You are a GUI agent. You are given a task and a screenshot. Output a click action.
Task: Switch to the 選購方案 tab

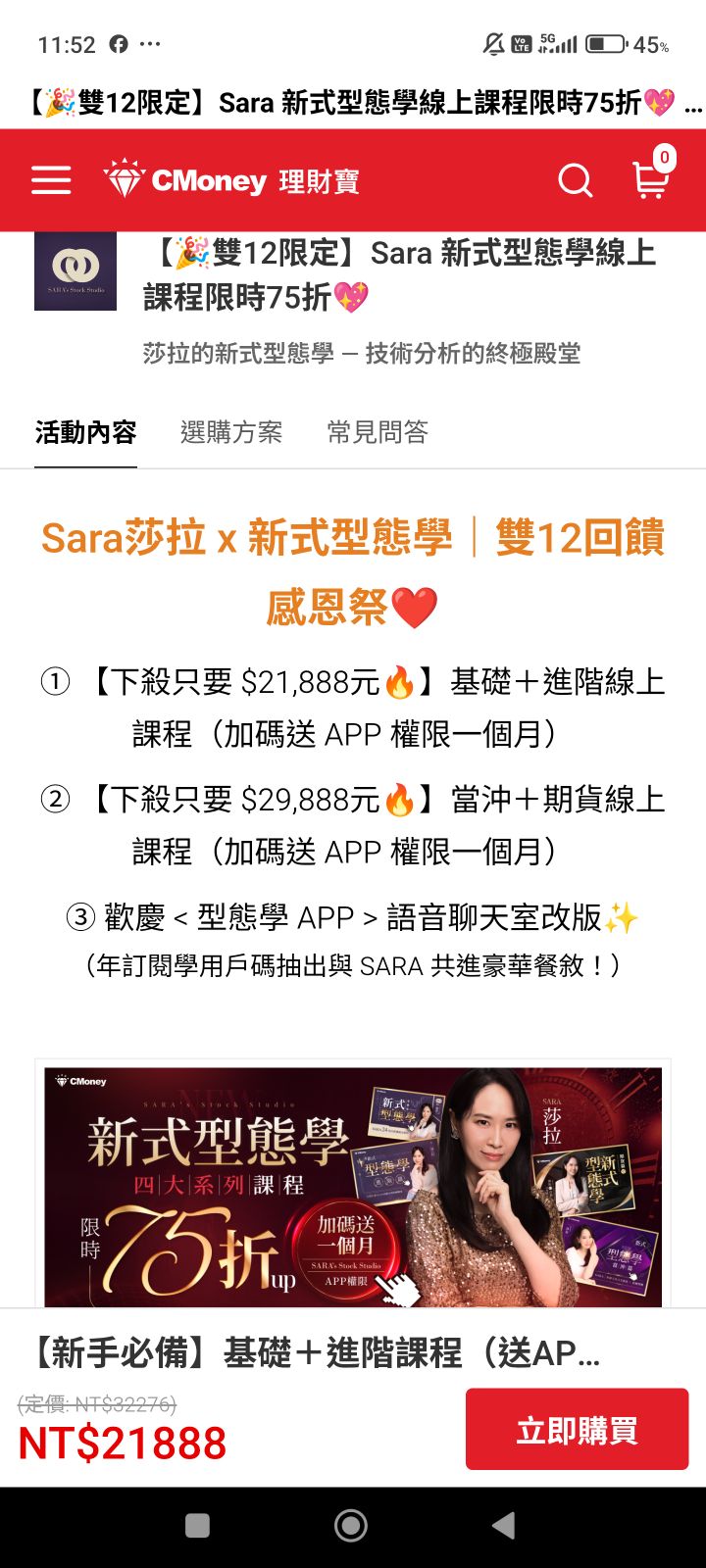click(231, 432)
